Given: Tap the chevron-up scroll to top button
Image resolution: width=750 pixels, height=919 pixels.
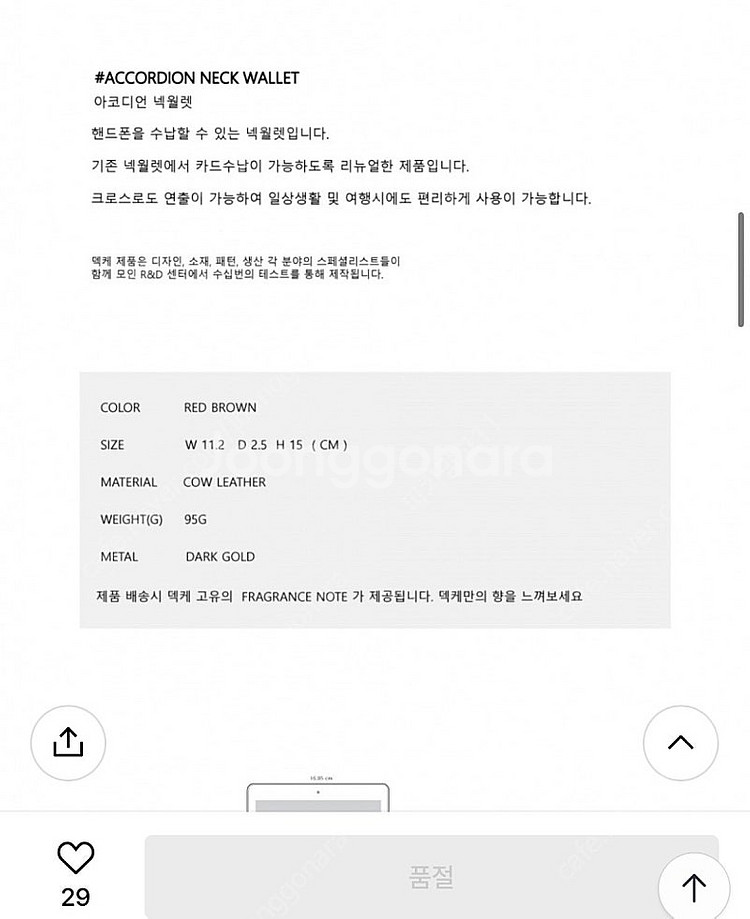Looking at the screenshot, I should click(680, 742).
